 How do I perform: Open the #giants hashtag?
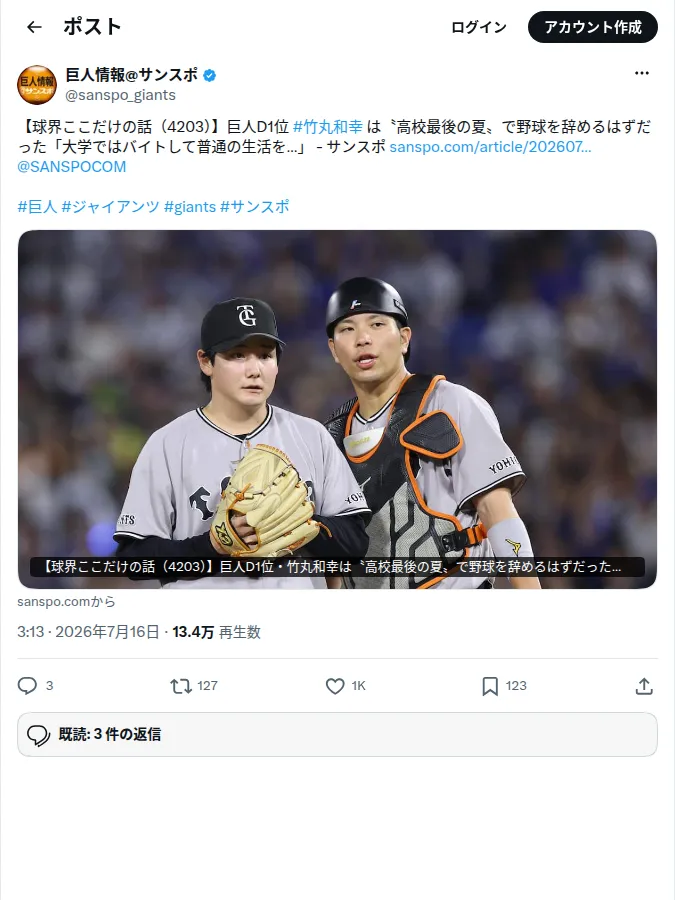(x=190, y=207)
